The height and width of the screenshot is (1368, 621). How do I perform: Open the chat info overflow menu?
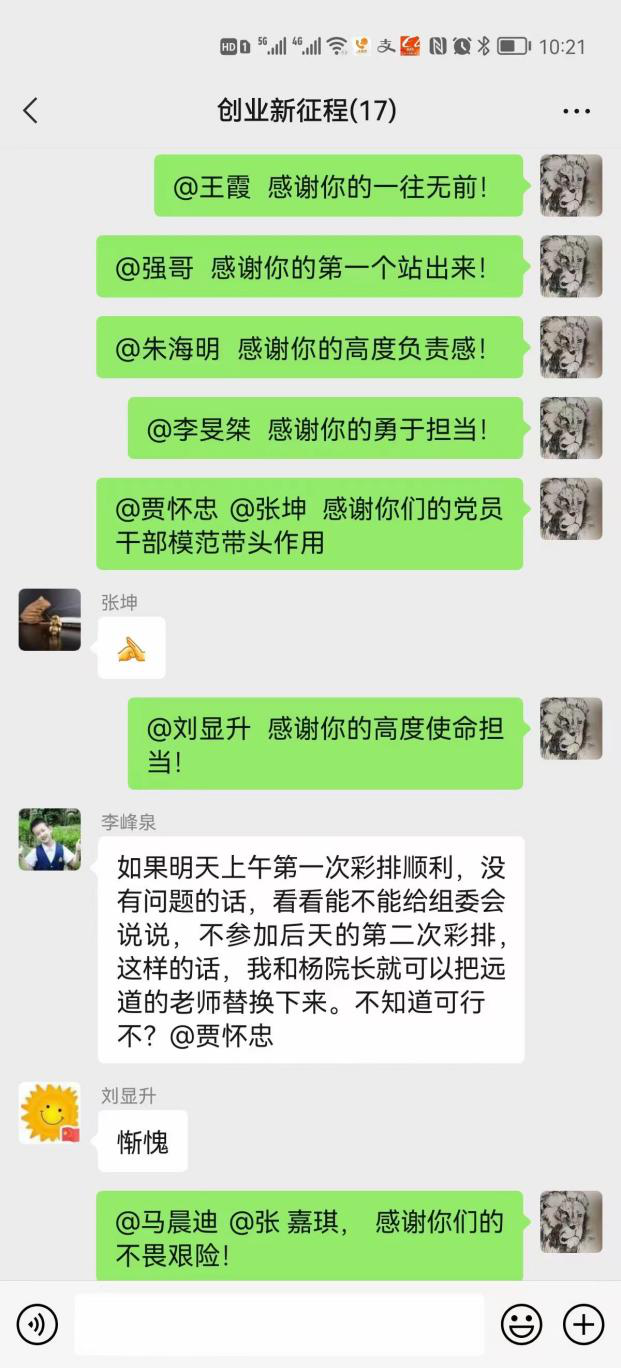pyautogui.click(x=576, y=111)
